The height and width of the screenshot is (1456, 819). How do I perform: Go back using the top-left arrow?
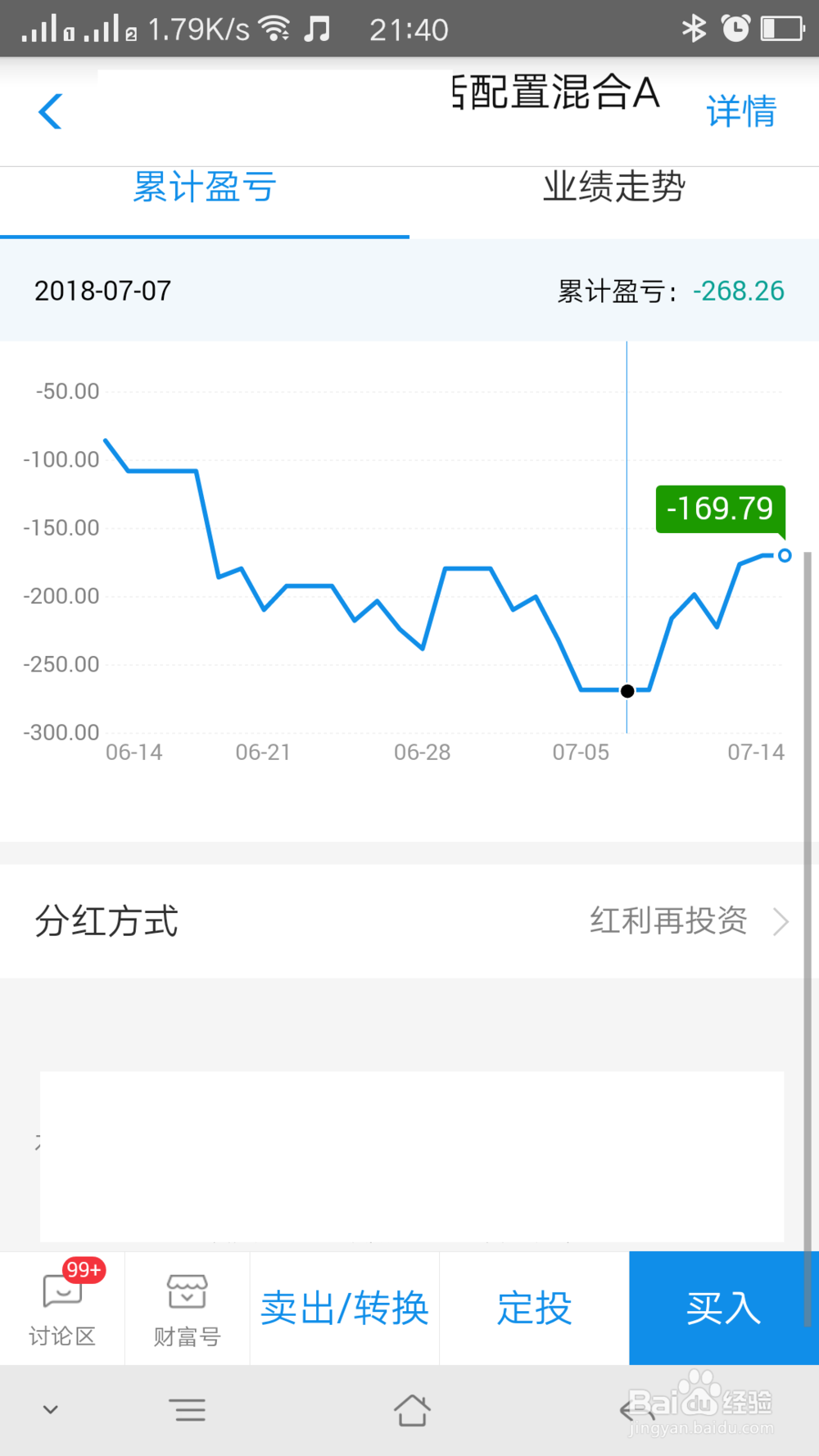tap(51, 111)
